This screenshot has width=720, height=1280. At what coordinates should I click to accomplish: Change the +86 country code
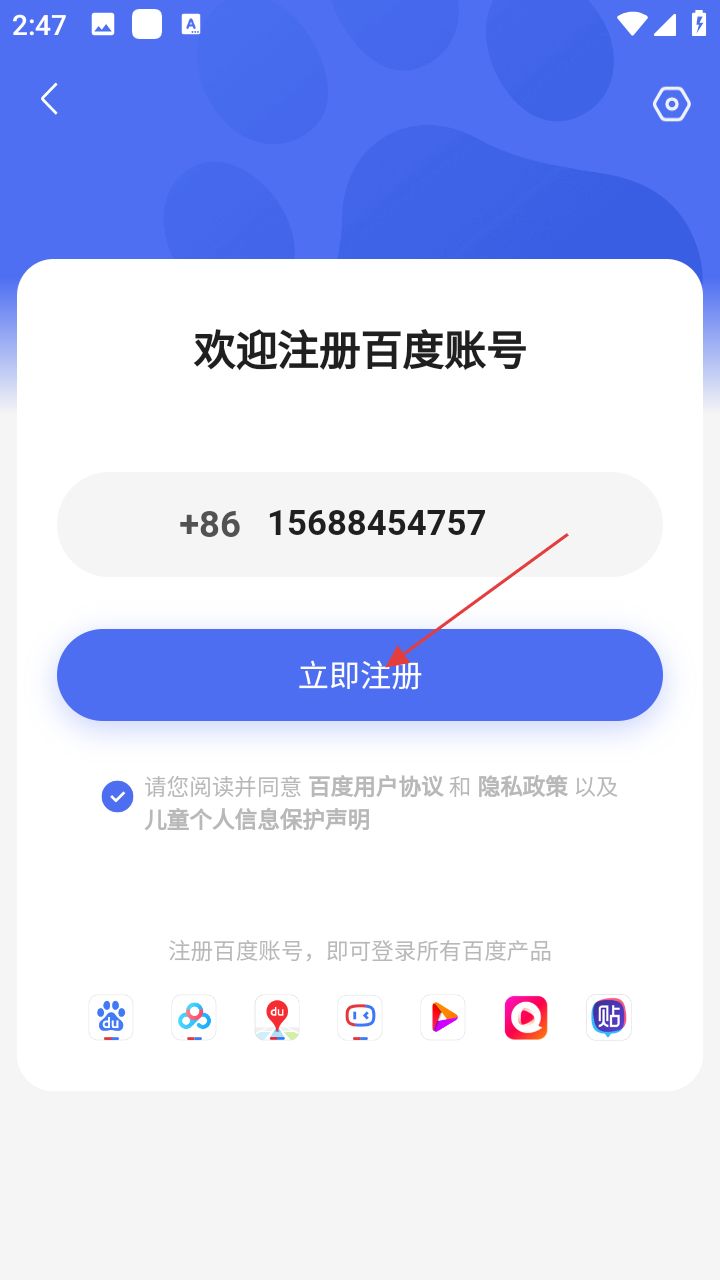pos(210,524)
